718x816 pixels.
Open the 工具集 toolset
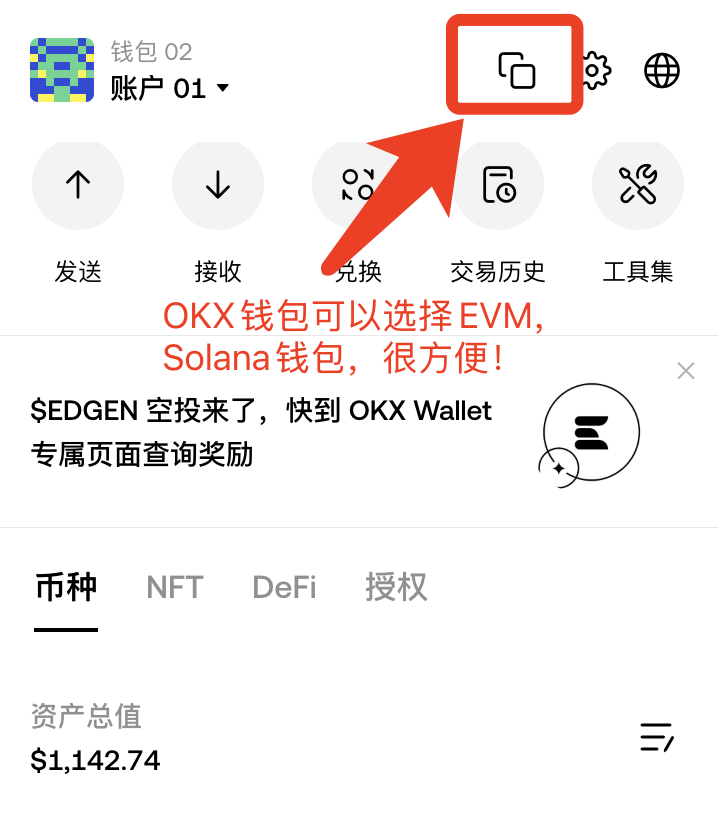coord(638,185)
